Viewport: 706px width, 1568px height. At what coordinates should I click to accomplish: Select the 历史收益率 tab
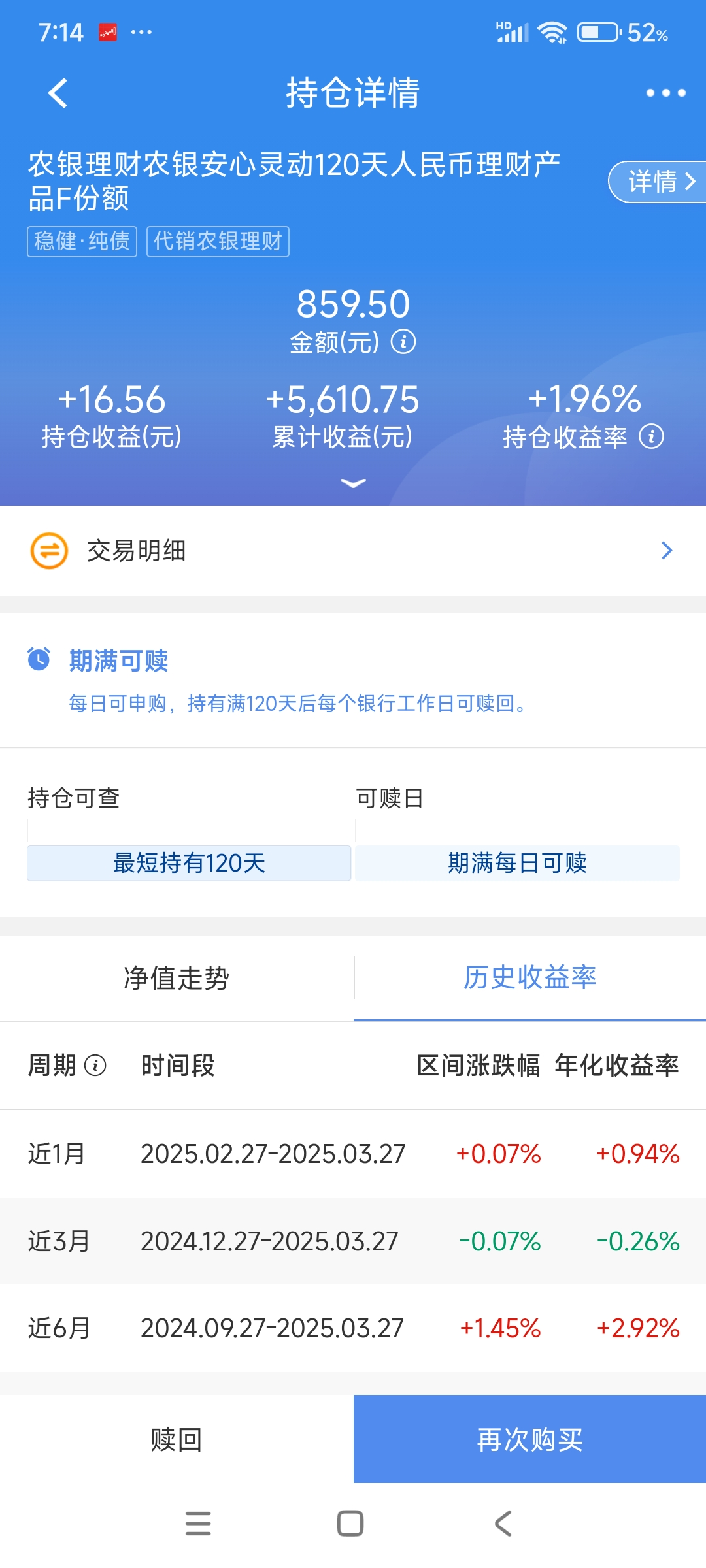coord(529,978)
